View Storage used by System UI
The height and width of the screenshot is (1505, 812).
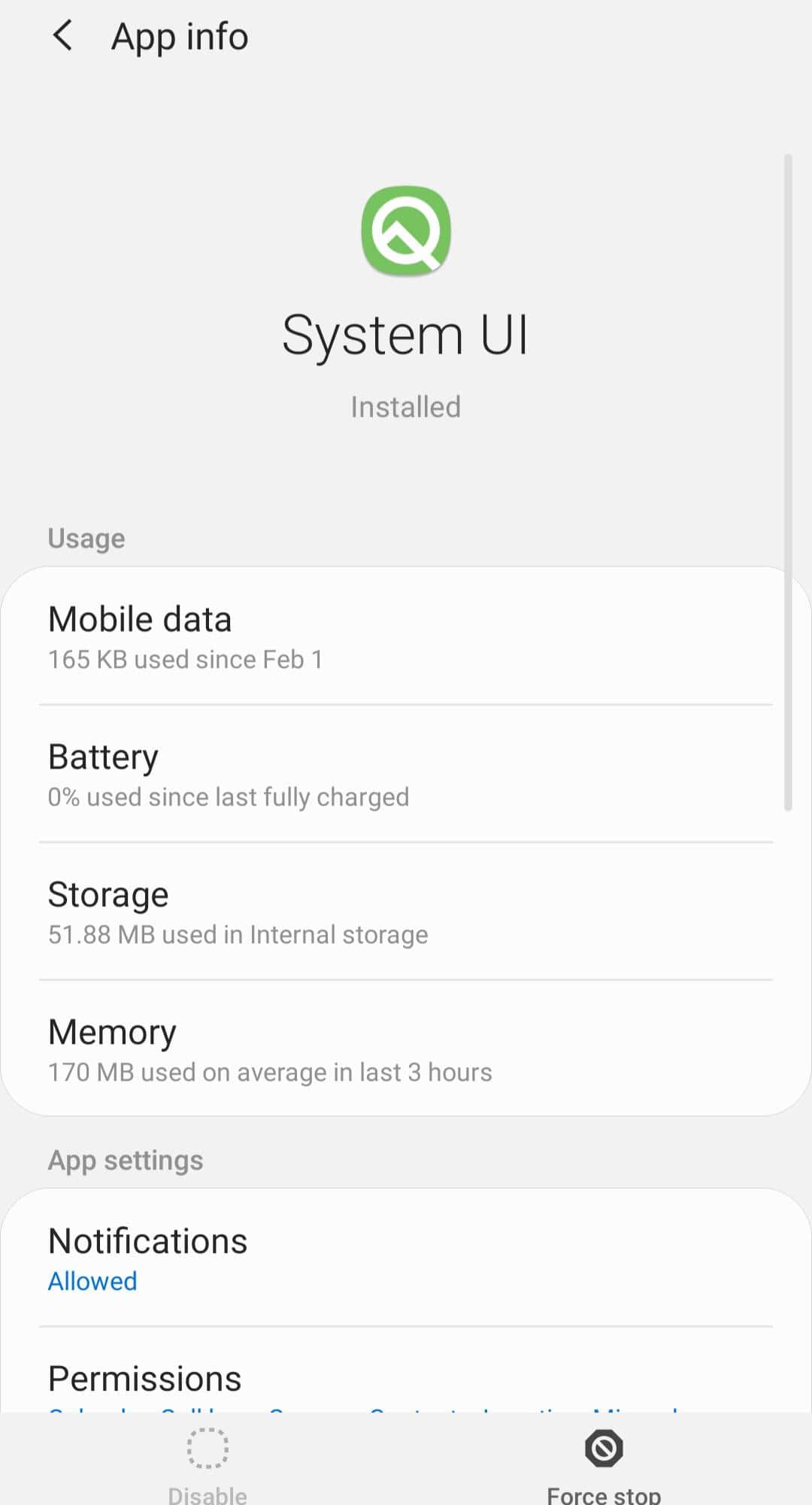tap(406, 912)
